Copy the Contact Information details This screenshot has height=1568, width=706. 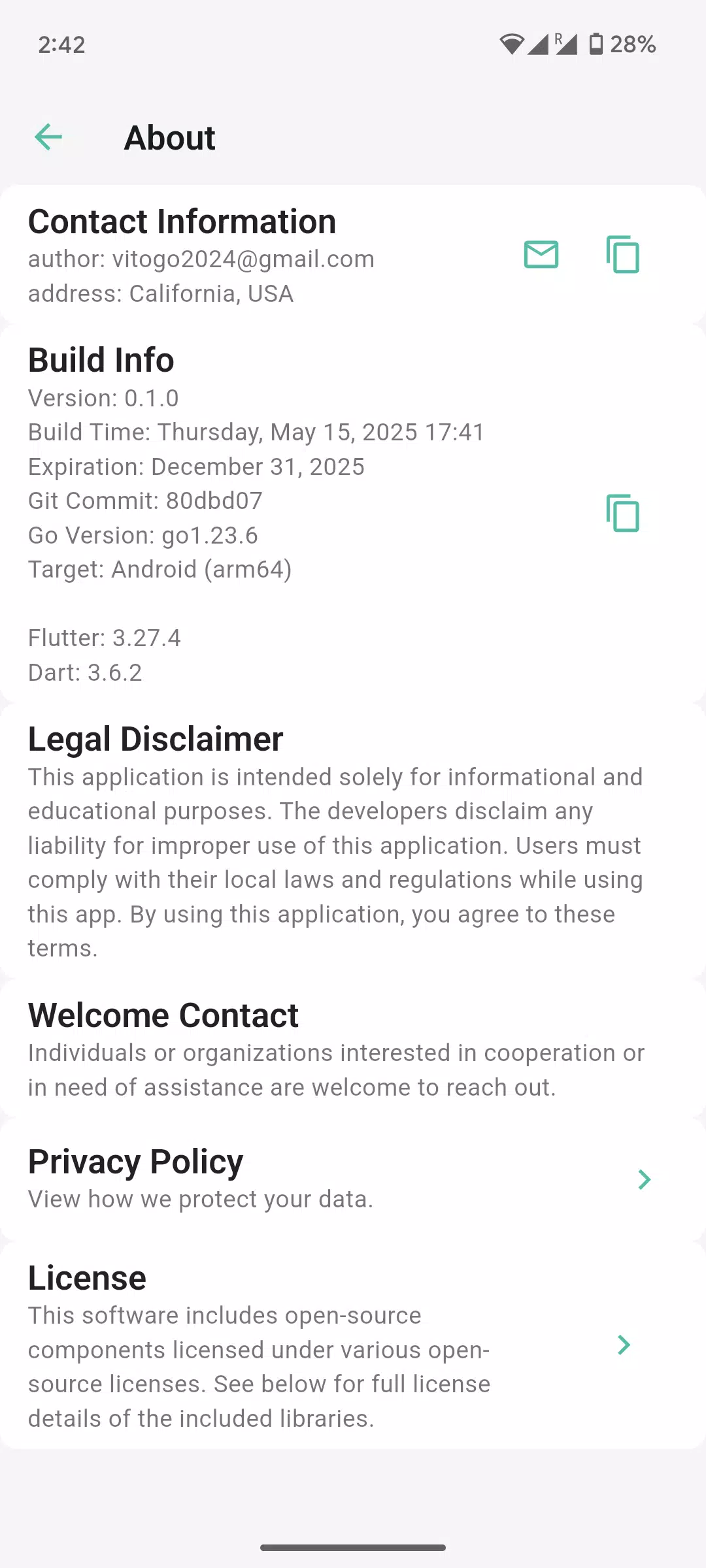click(622, 254)
